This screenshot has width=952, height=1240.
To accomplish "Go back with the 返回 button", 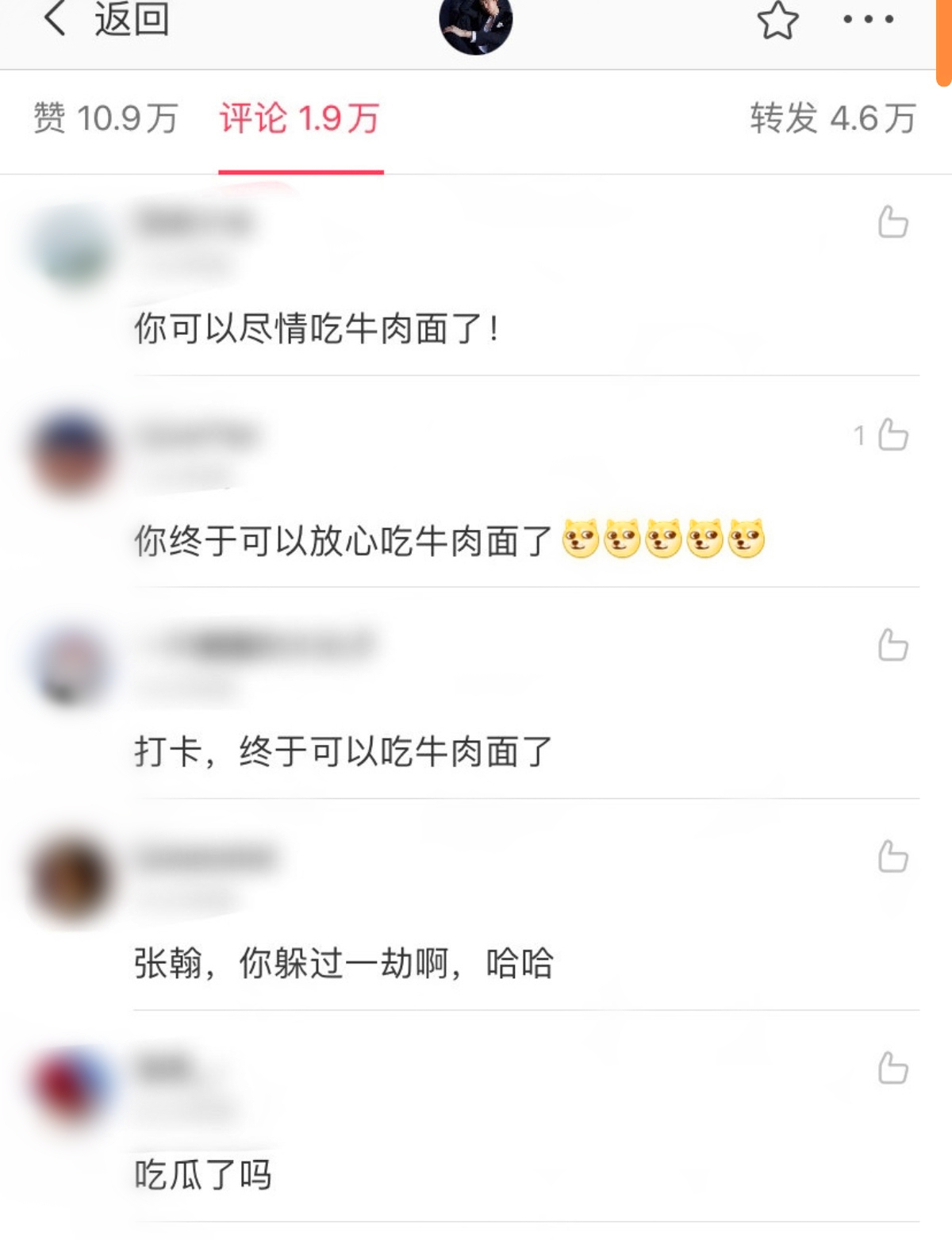I will [107, 19].
